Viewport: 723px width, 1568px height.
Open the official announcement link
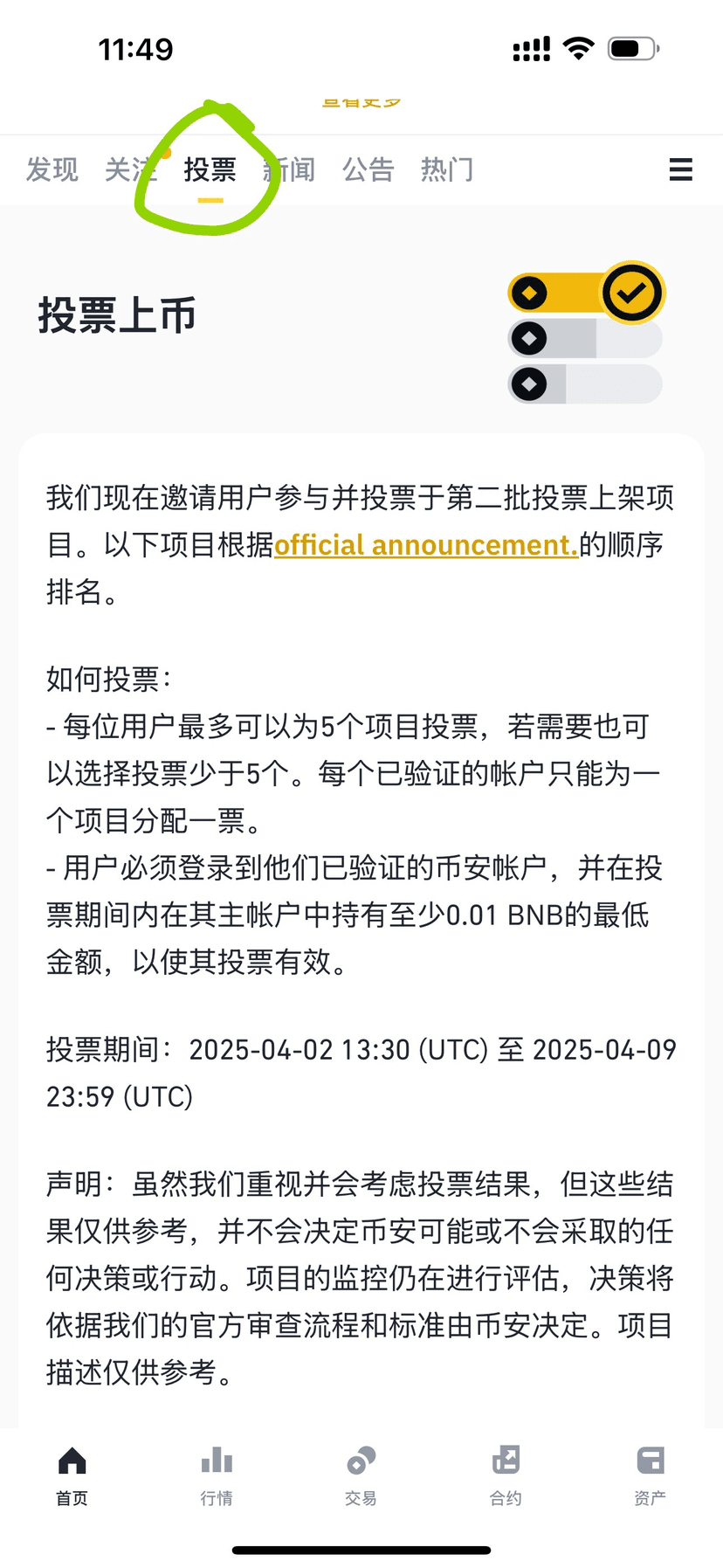point(426,545)
